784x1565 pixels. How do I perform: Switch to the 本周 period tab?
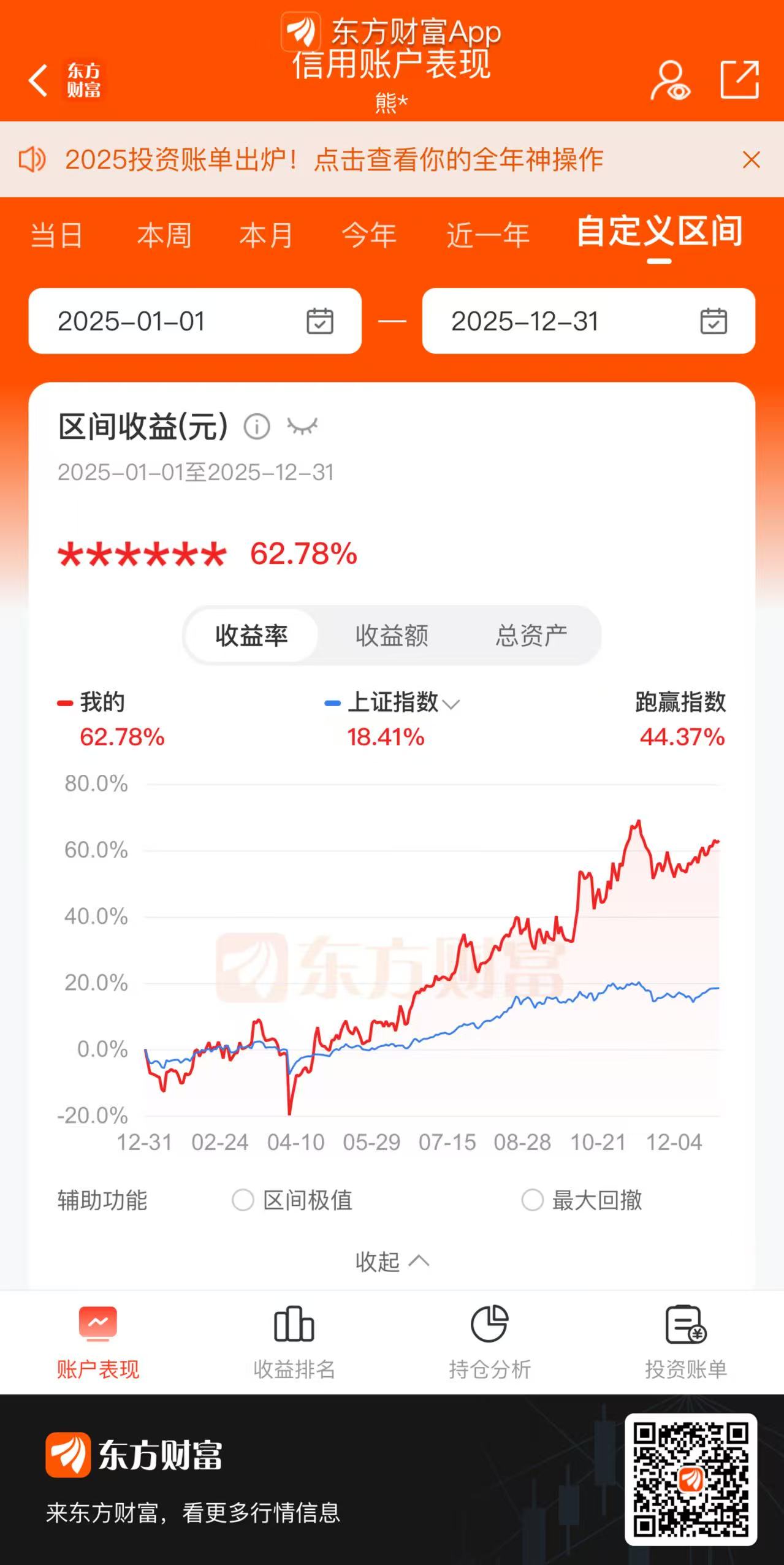(164, 235)
